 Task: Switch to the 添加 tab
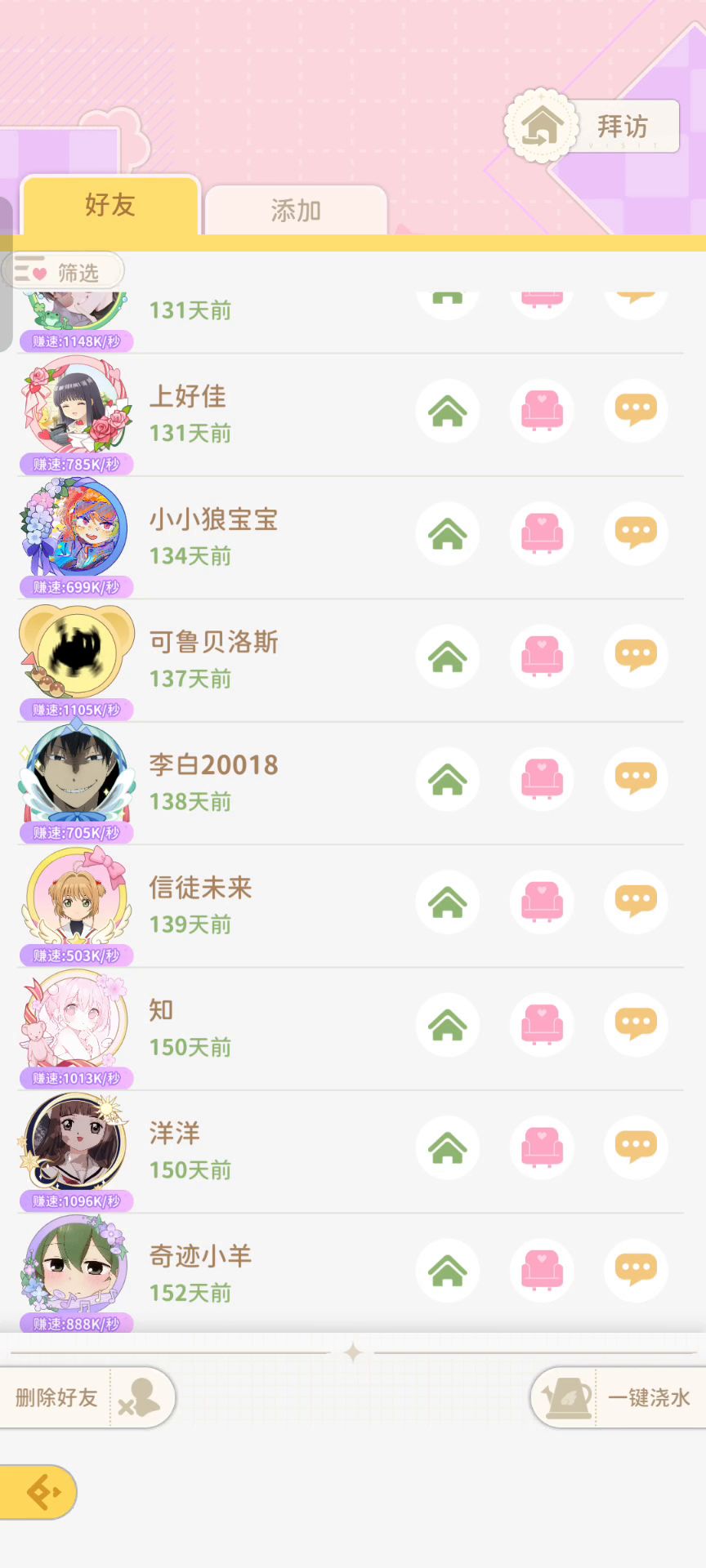(295, 211)
